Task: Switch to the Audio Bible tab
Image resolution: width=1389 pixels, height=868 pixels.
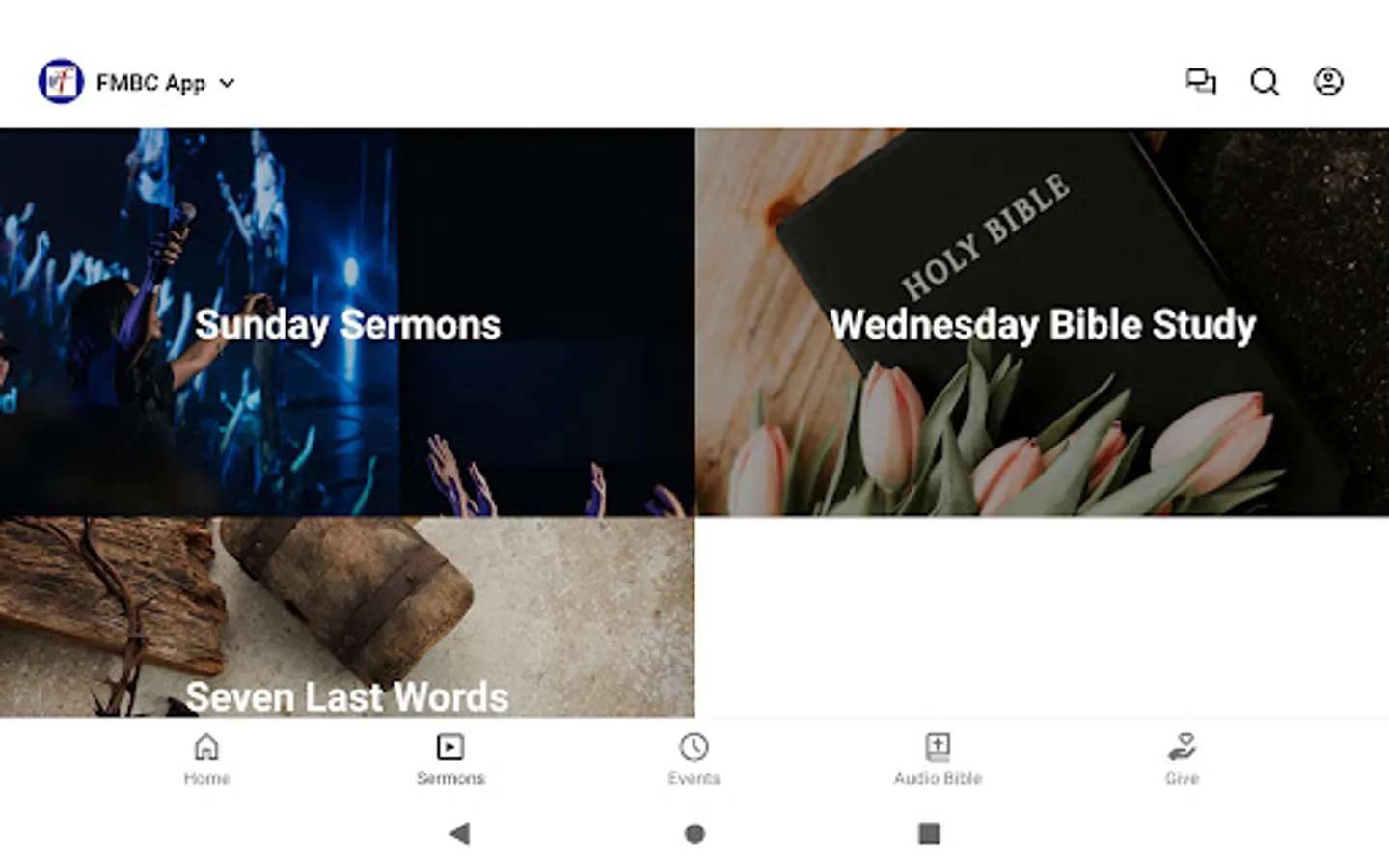Action: tap(938, 759)
